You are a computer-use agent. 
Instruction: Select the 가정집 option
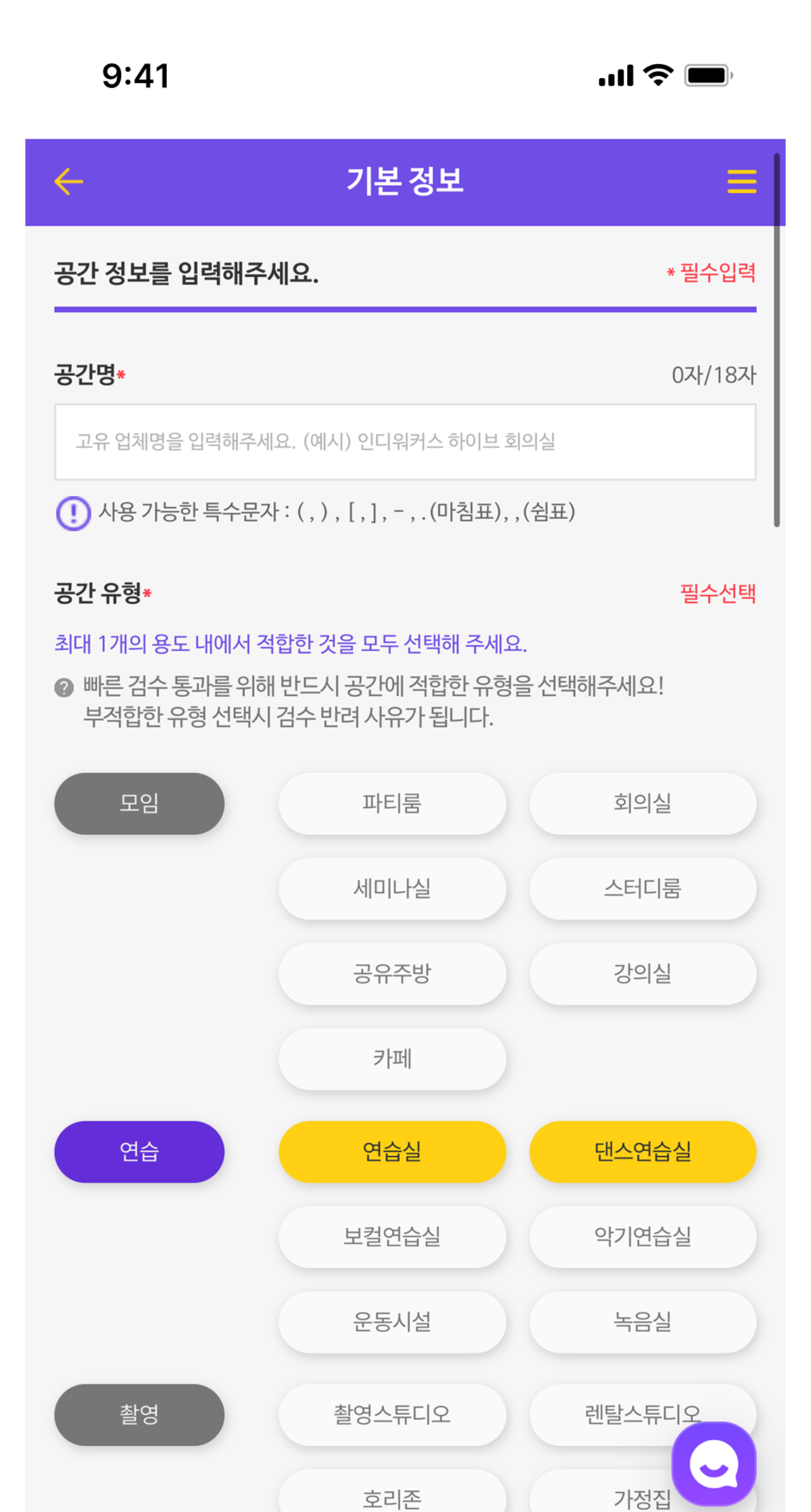(x=642, y=1497)
